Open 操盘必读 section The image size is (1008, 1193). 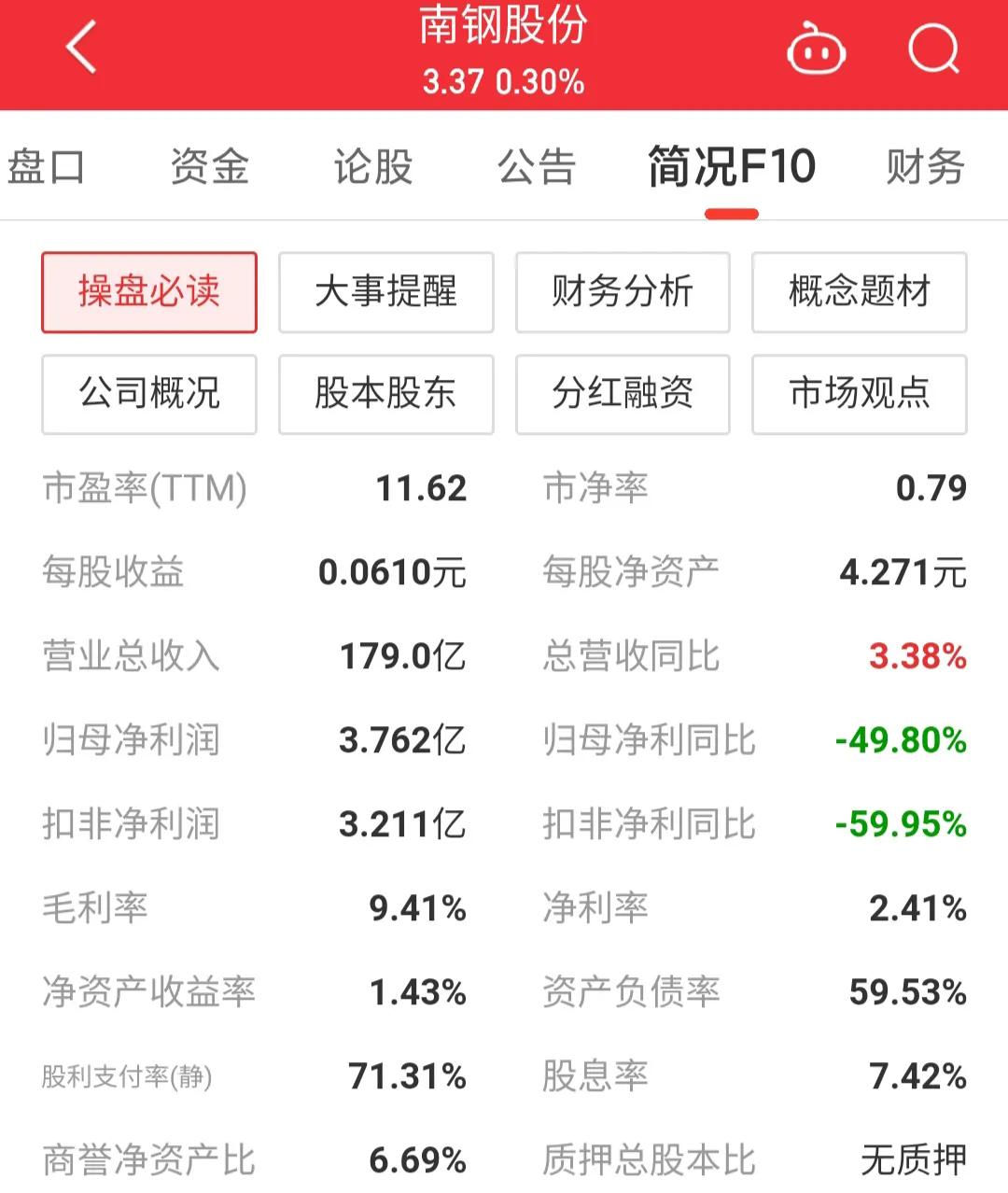[x=149, y=291]
